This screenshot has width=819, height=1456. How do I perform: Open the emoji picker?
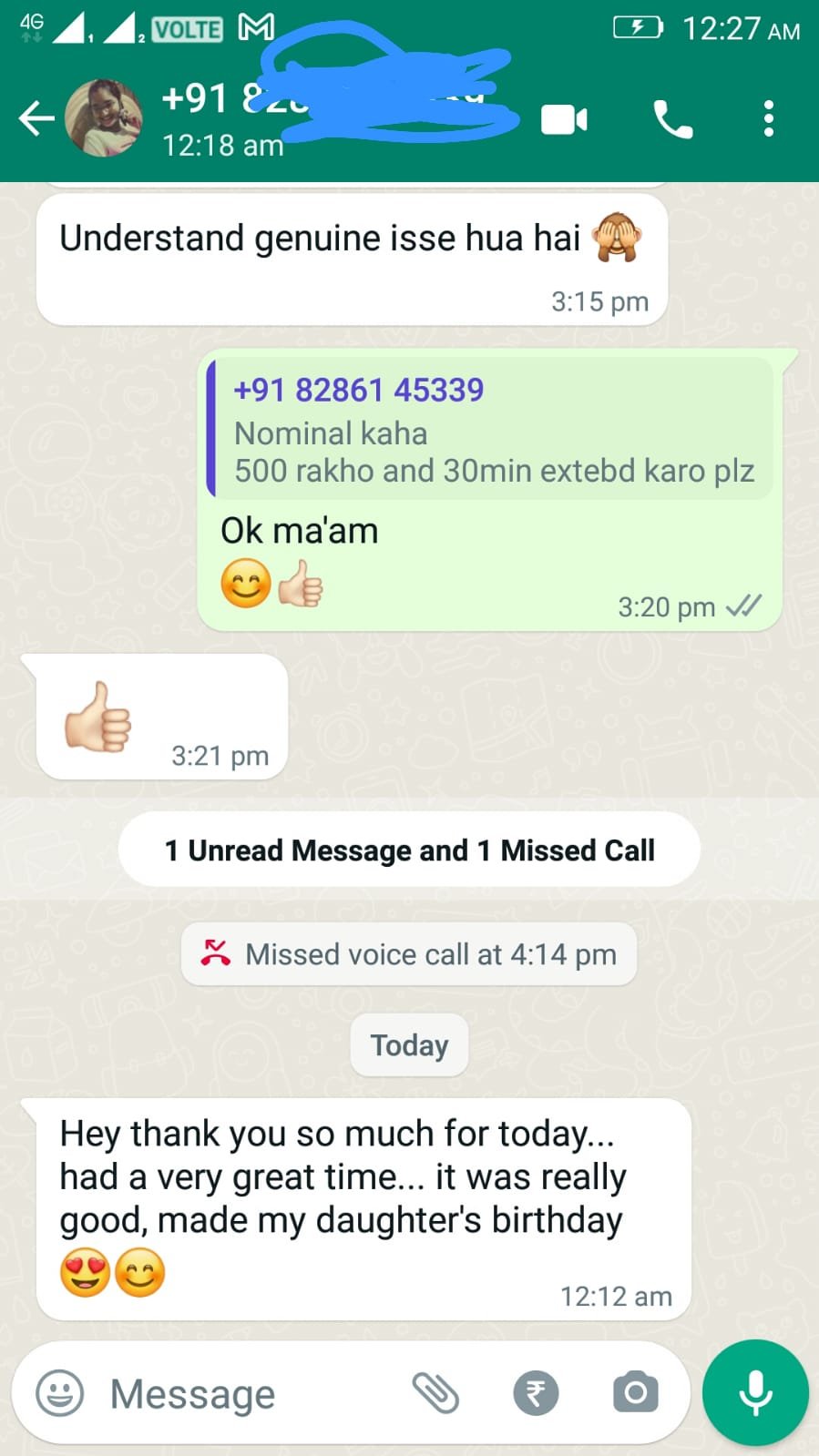click(x=60, y=1393)
